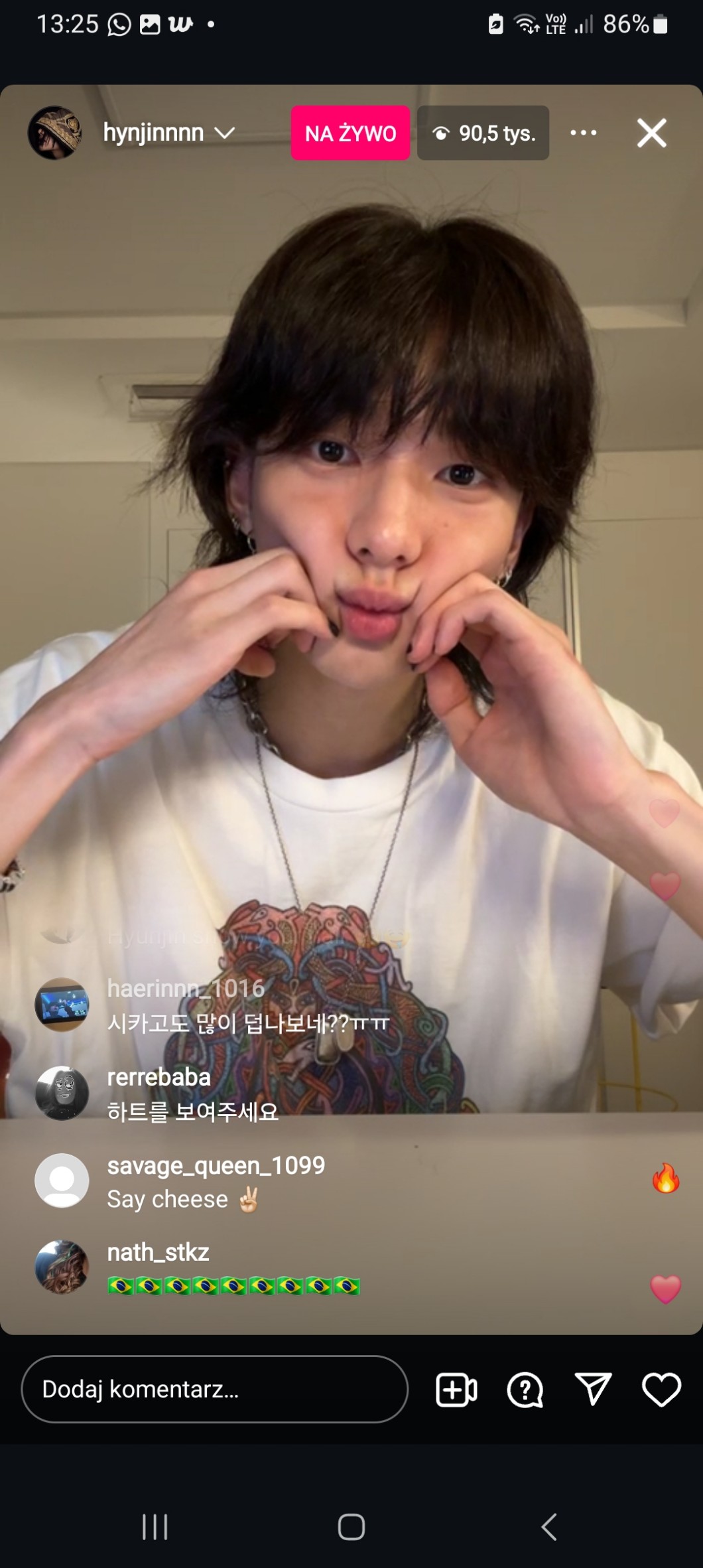Expand hynjinnnn account dropdown
Screen dimensions: 703x1568
tap(225, 133)
